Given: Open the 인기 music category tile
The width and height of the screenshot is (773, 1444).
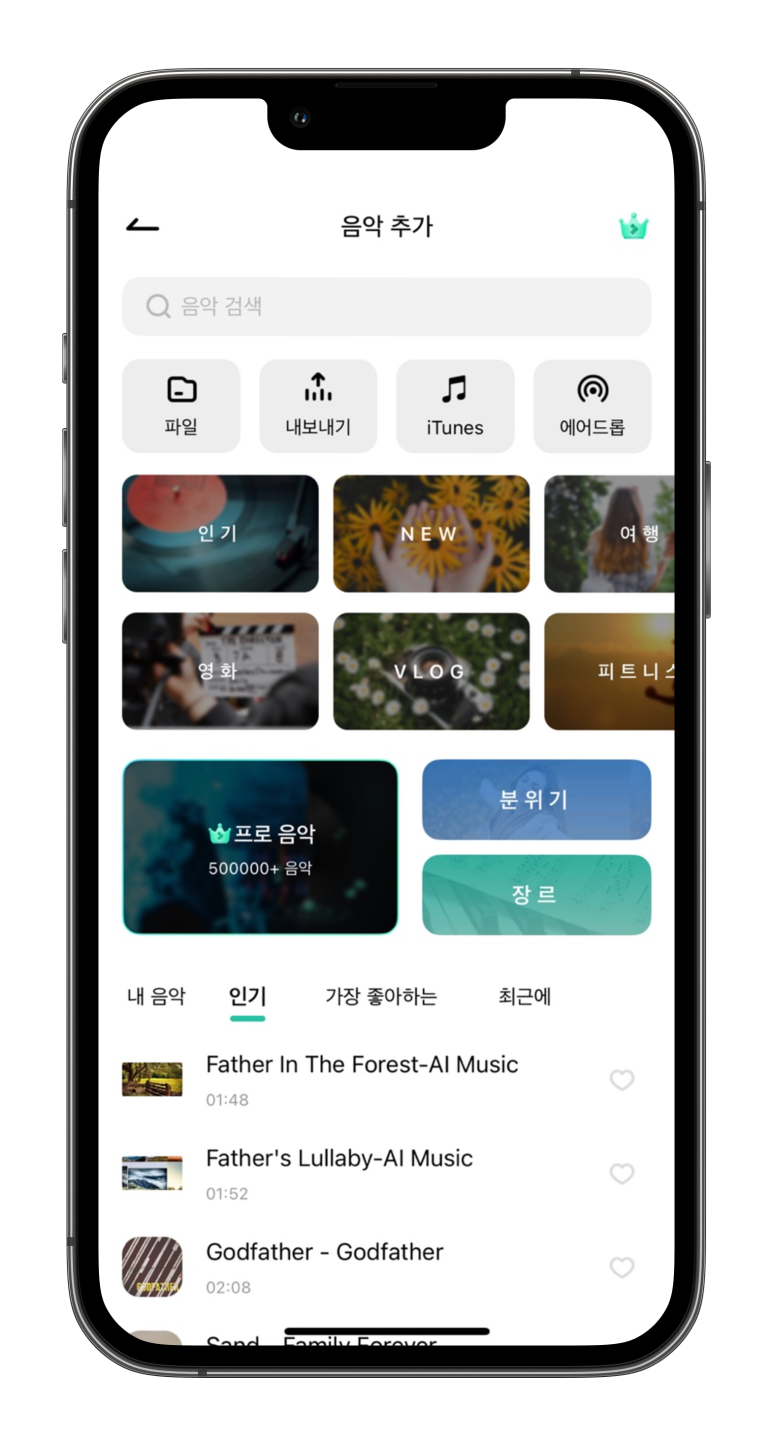Looking at the screenshot, I should tap(220, 533).
